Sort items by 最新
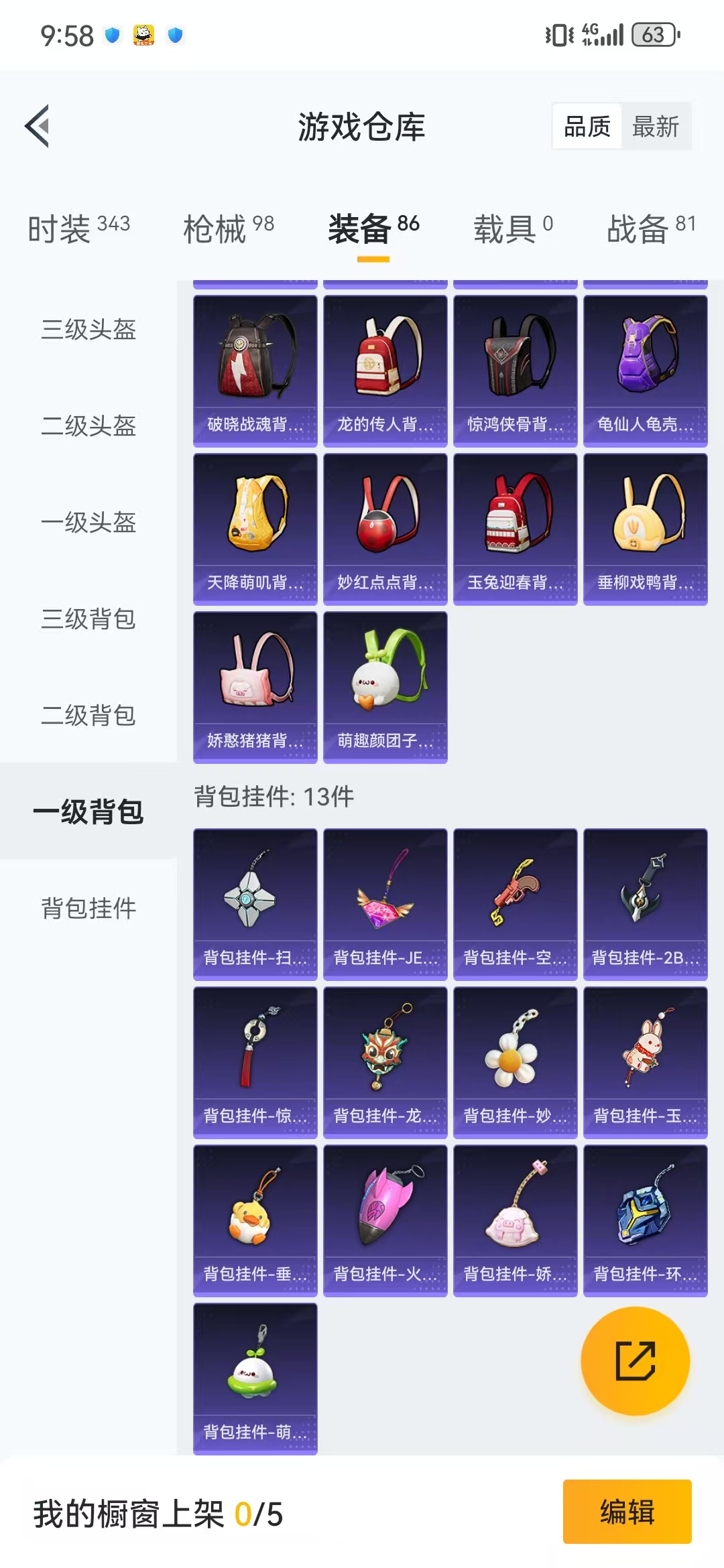 pyautogui.click(x=656, y=127)
